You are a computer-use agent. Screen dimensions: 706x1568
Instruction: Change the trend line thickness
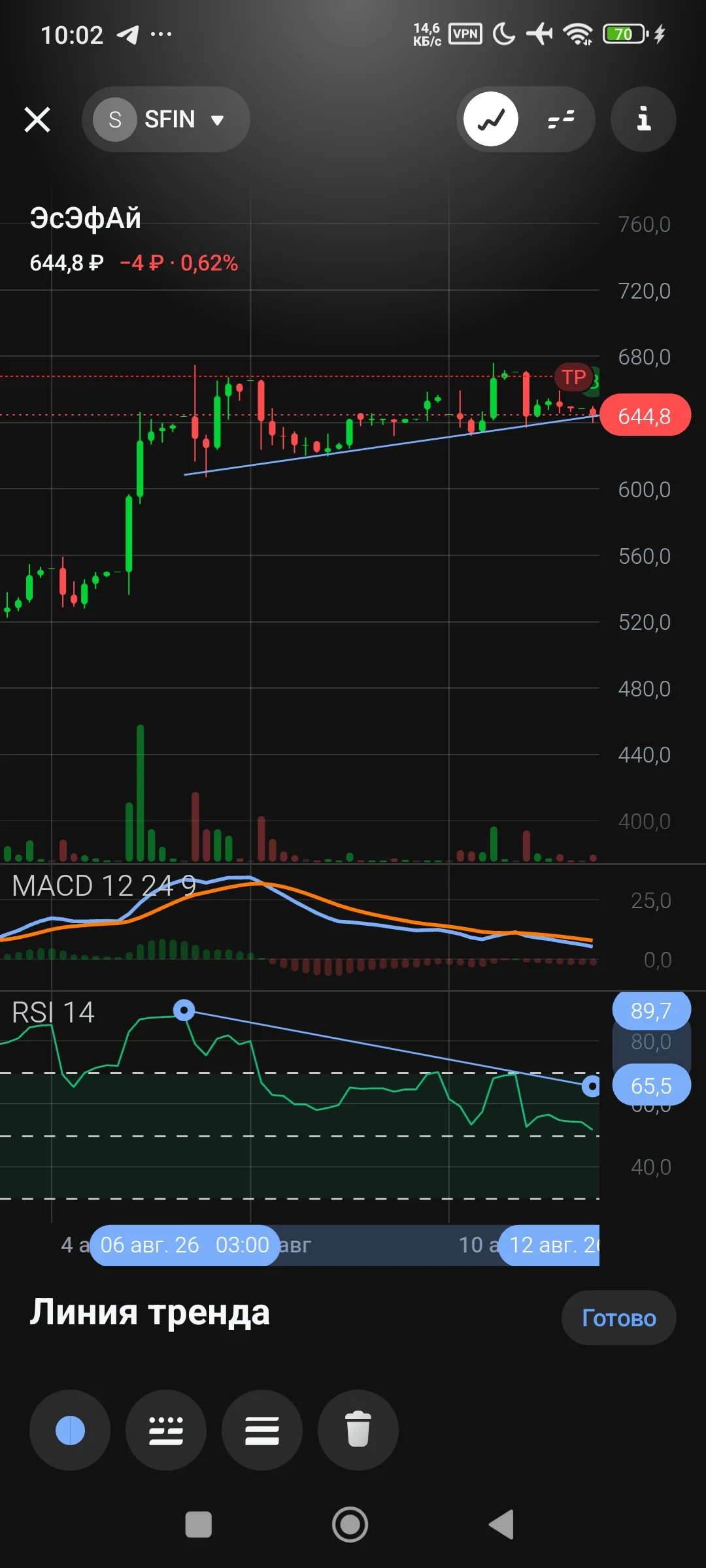(x=262, y=1430)
